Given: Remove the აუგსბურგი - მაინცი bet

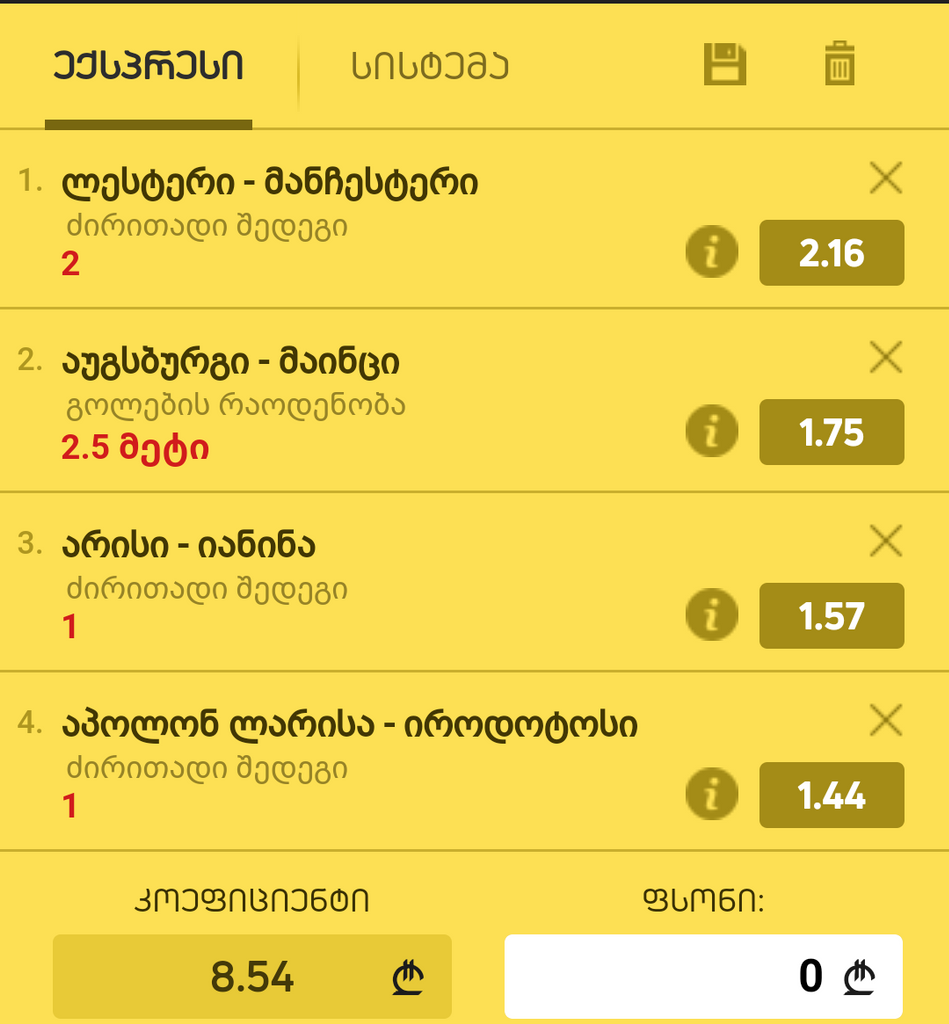Looking at the screenshot, I should click(884, 358).
